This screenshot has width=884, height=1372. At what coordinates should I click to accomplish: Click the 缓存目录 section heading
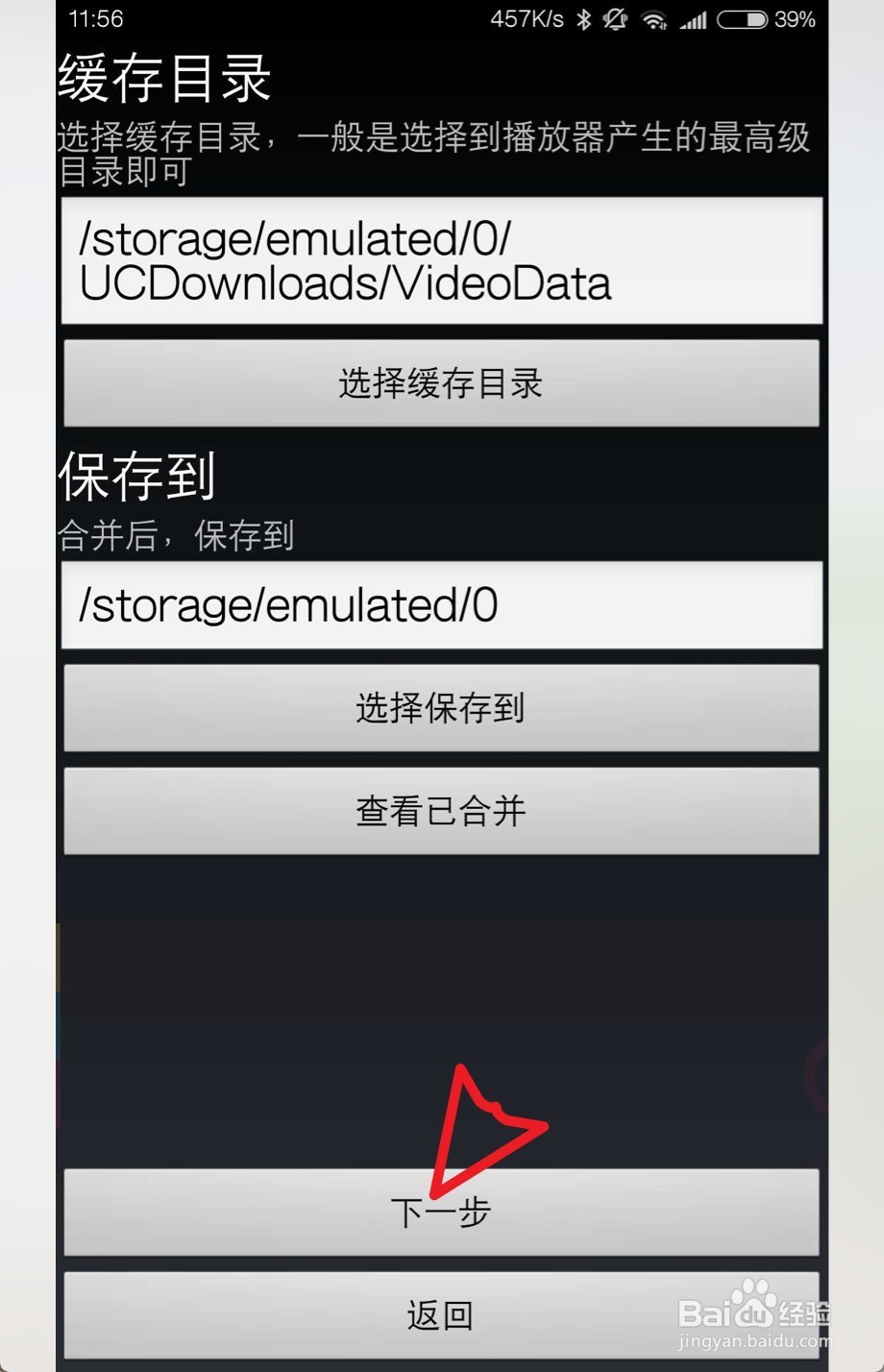point(163,79)
